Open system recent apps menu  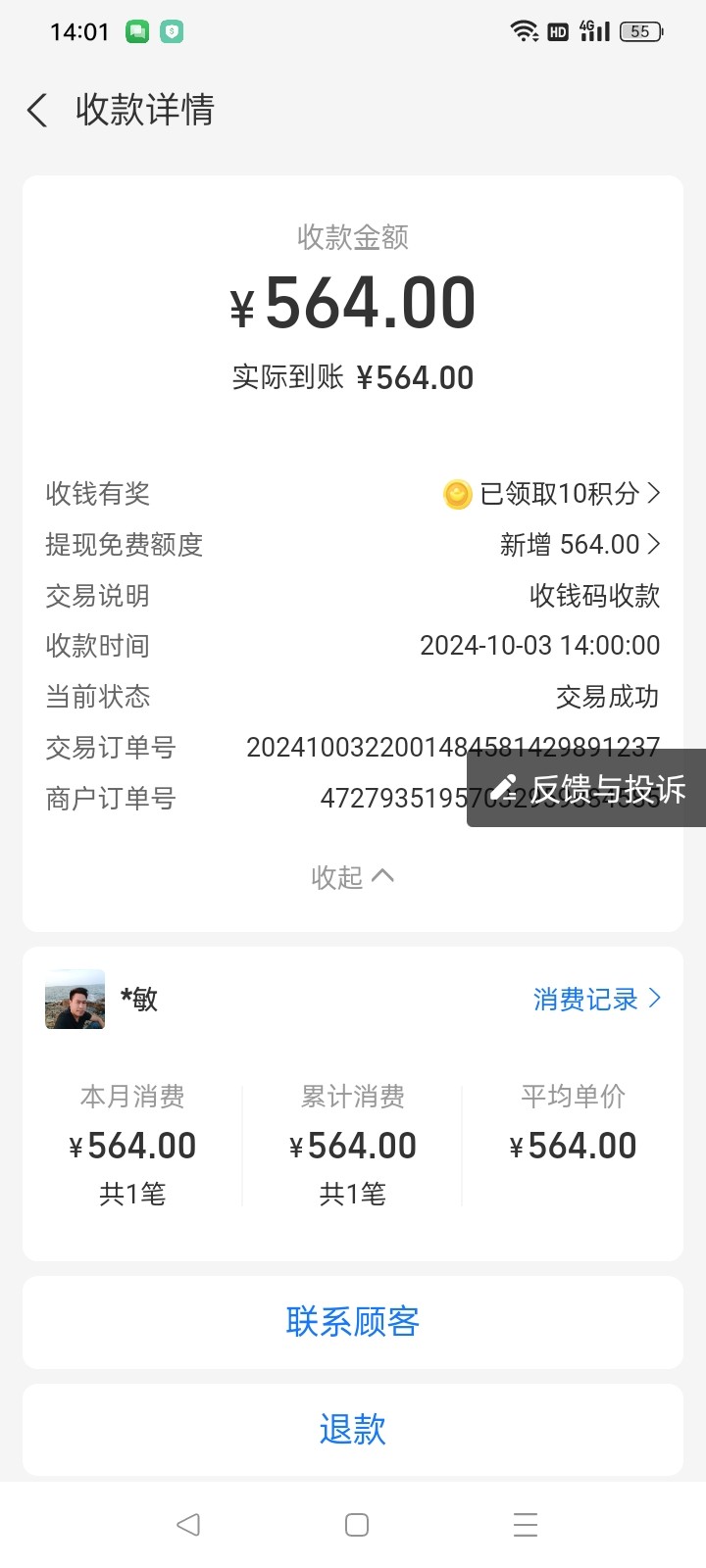click(526, 1525)
